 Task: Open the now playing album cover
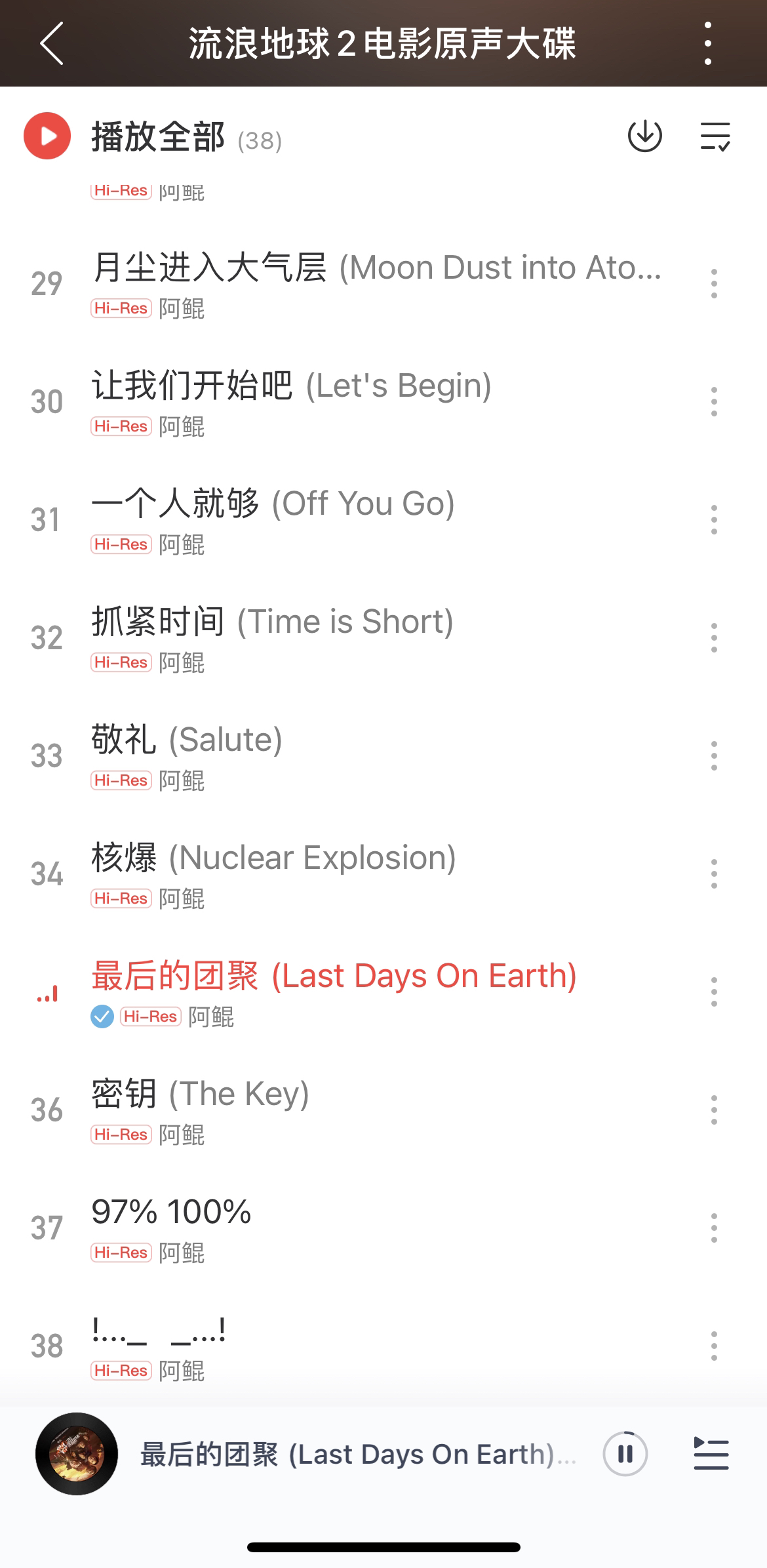[77, 1455]
